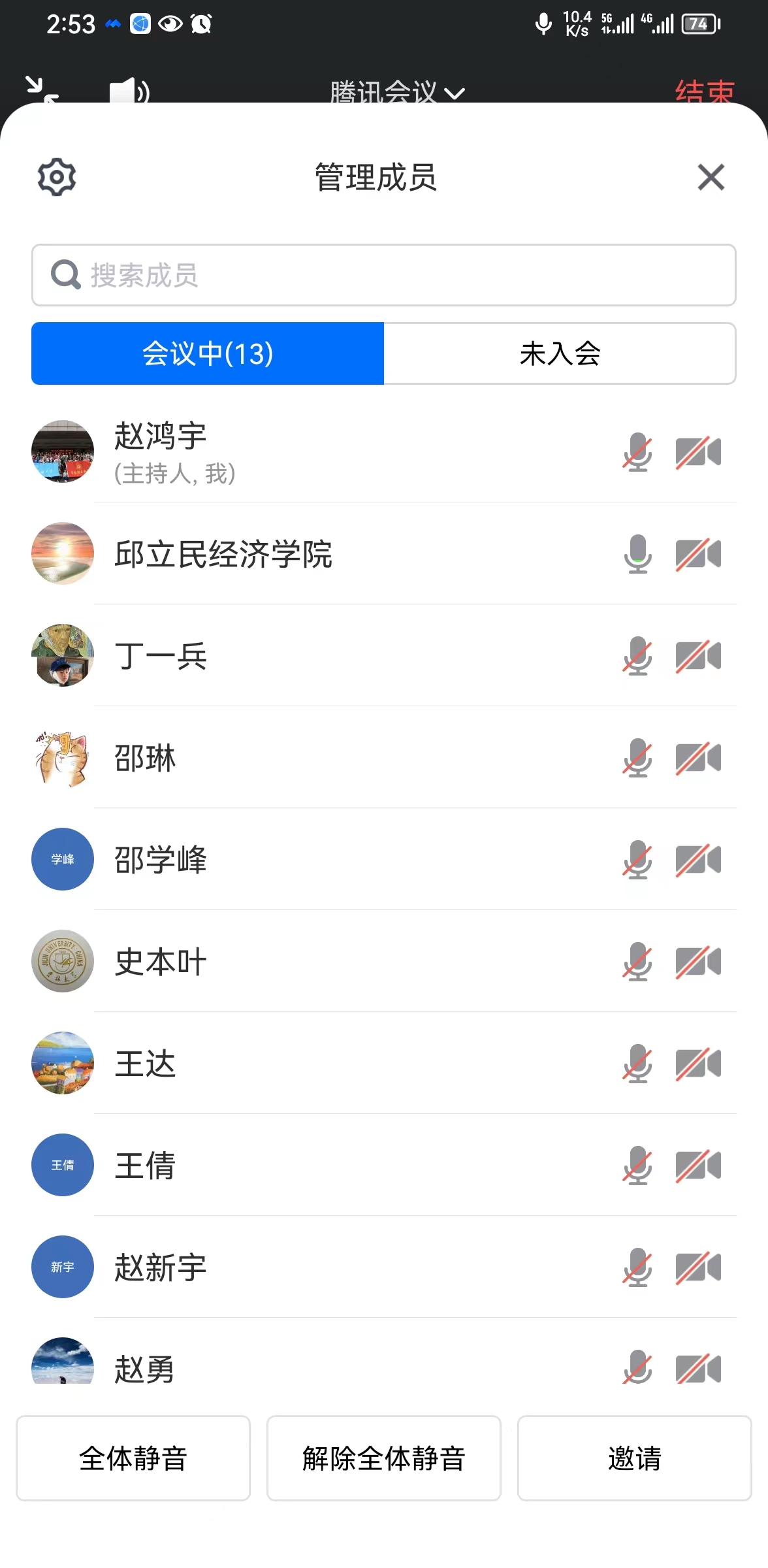Toggle 赵鸿宇's microphone icon

[637, 452]
